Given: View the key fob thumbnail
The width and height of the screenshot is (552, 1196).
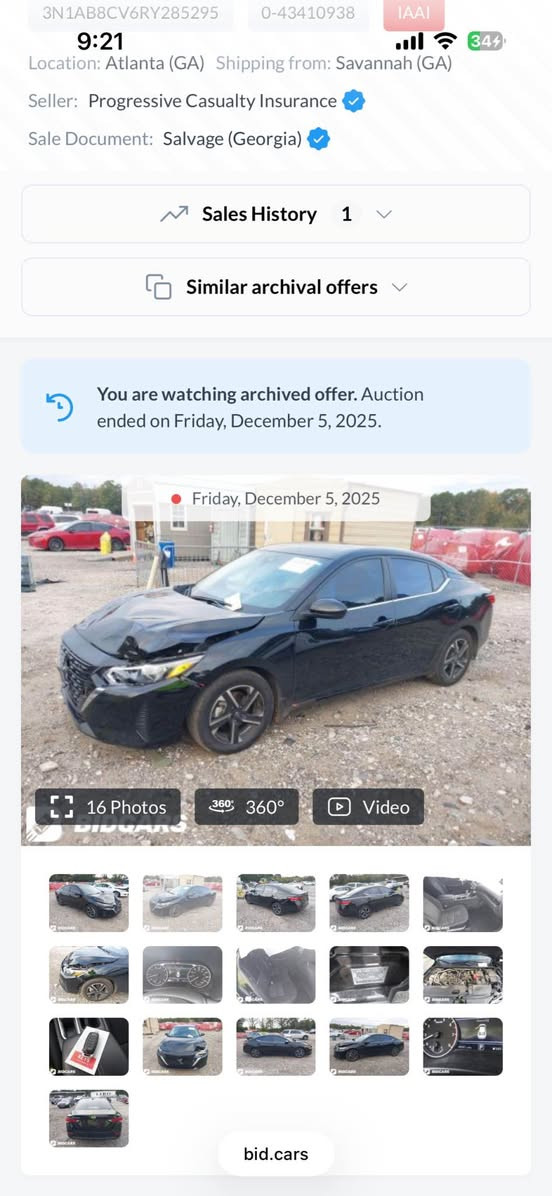Looking at the screenshot, I should pos(89,1046).
